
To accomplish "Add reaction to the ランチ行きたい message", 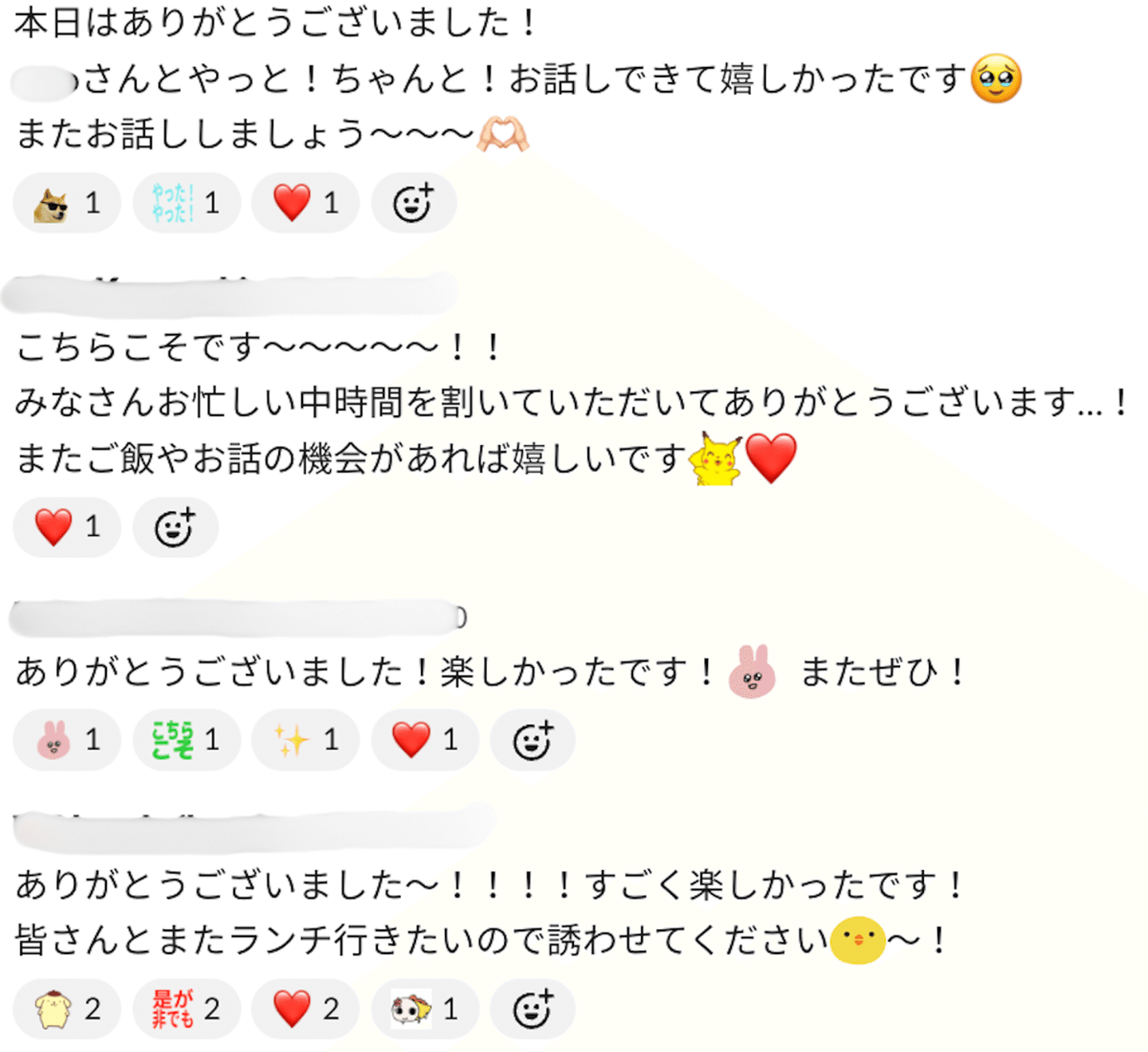I will point(533,1009).
